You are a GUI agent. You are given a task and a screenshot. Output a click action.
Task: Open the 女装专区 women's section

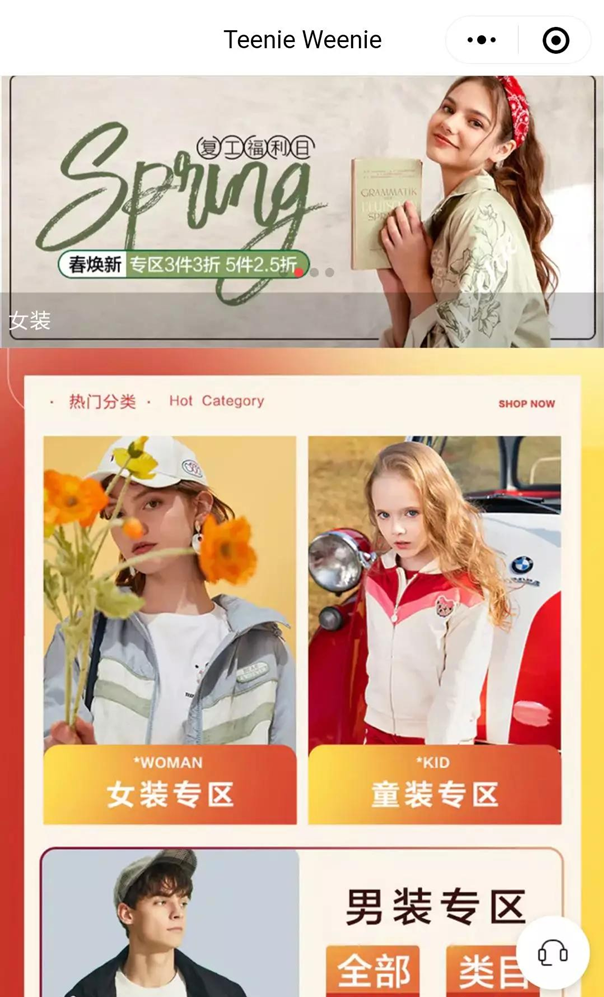pos(170,785)
